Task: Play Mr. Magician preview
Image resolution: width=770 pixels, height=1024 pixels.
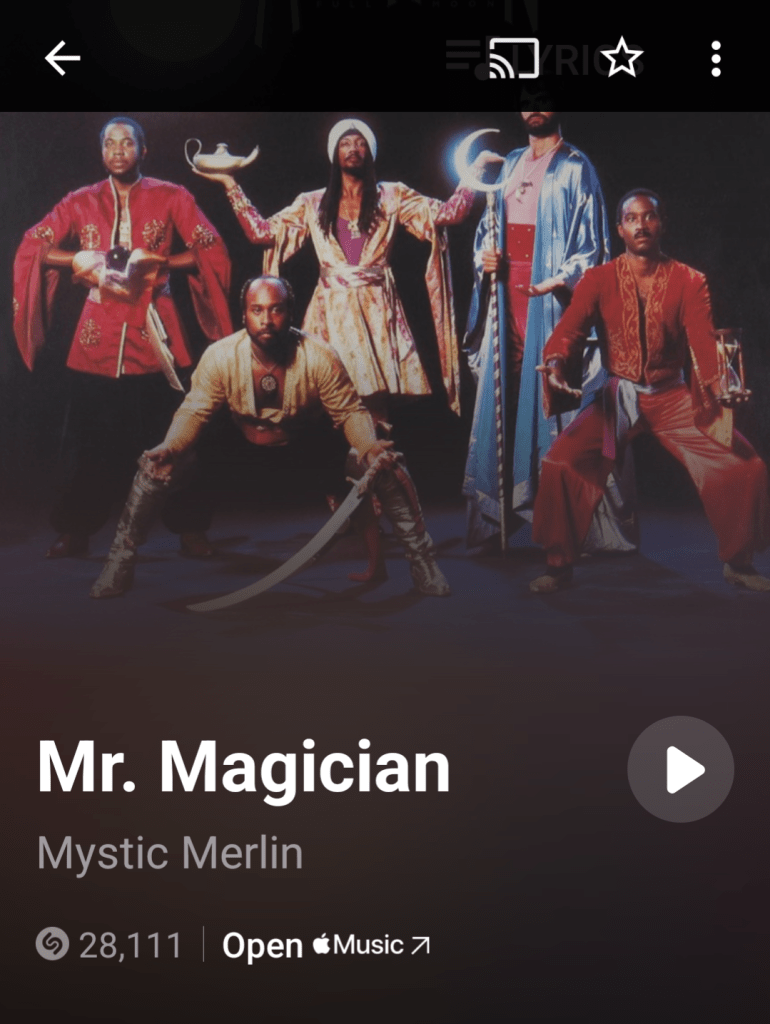Action: click(681, 770)
